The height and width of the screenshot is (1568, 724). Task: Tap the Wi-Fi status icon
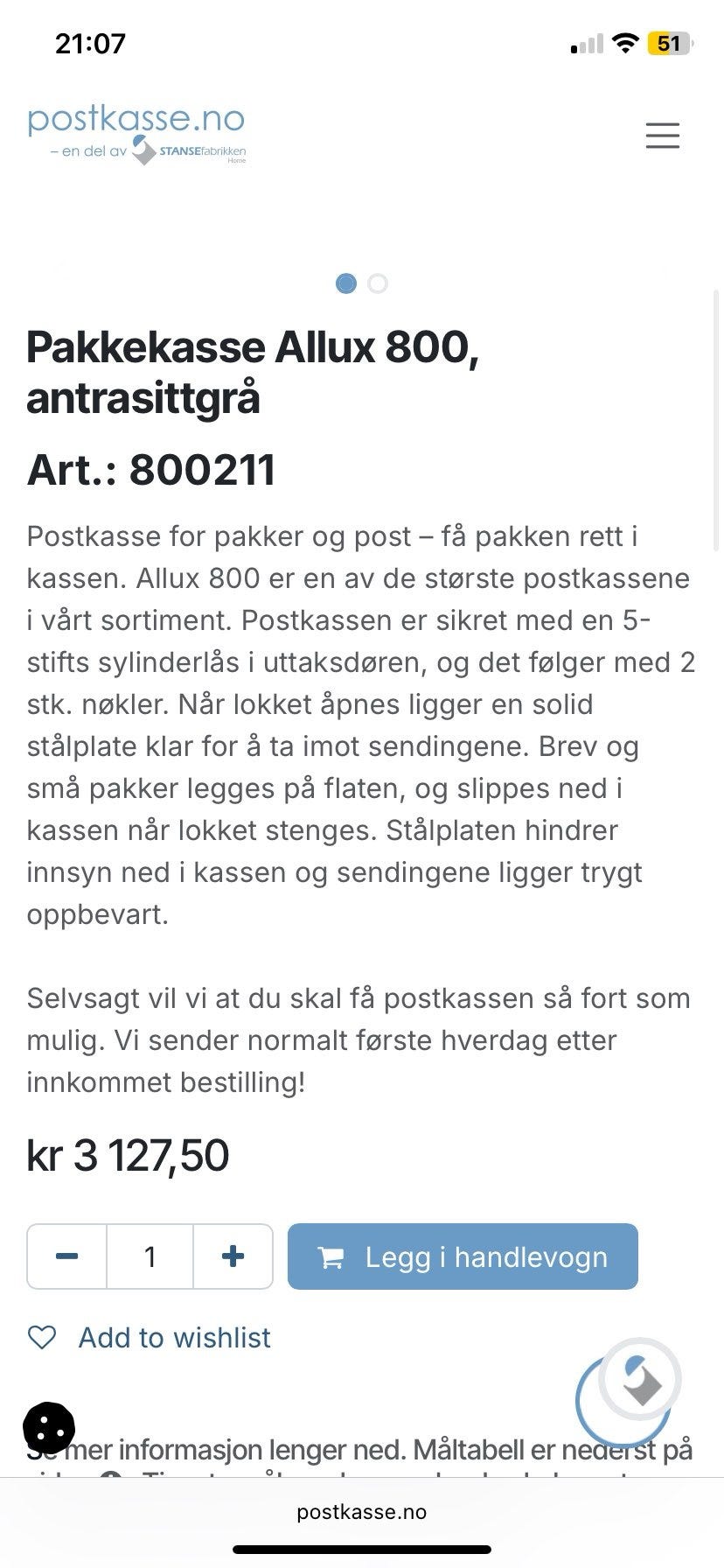(626, 42)
